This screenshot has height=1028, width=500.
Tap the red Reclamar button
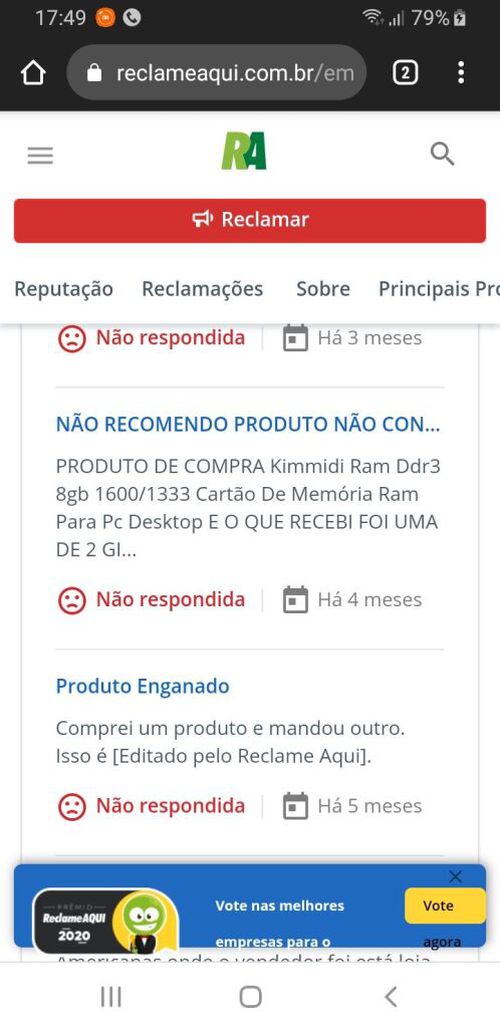click(250, 220)
